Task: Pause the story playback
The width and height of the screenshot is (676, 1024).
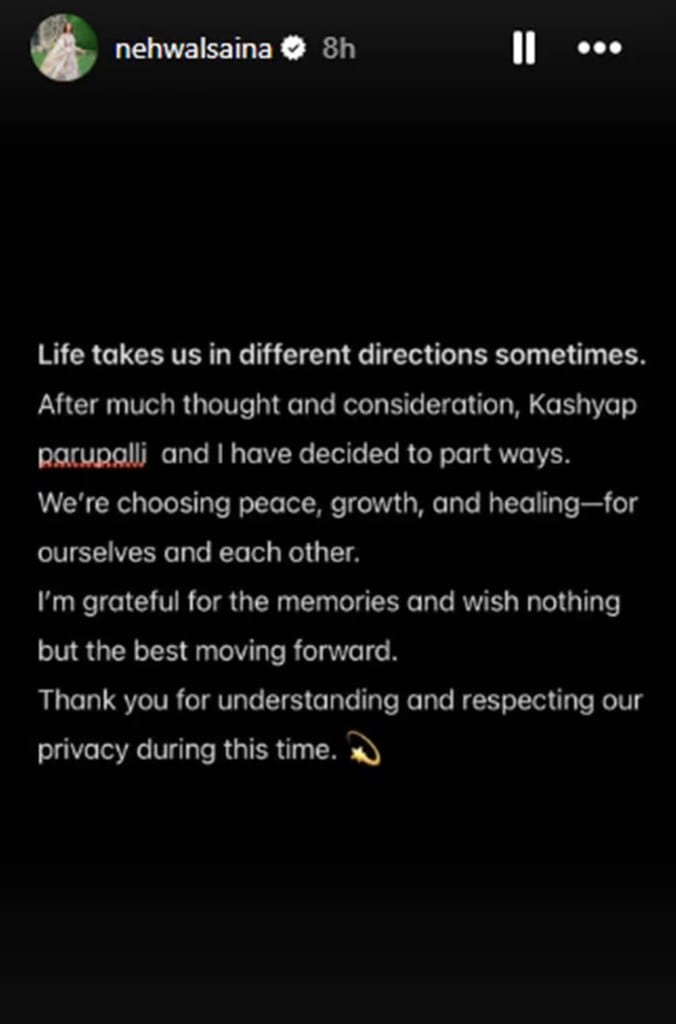Action: click(524, 48)
